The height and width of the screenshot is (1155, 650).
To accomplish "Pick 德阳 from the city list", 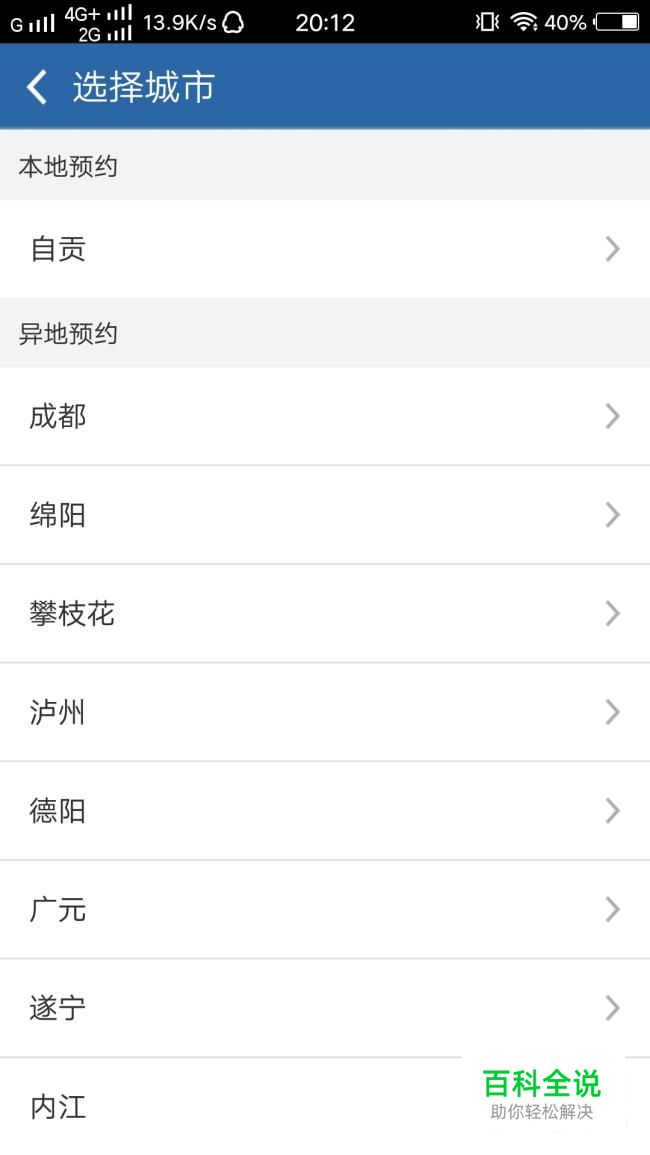I will click(325, 811).
